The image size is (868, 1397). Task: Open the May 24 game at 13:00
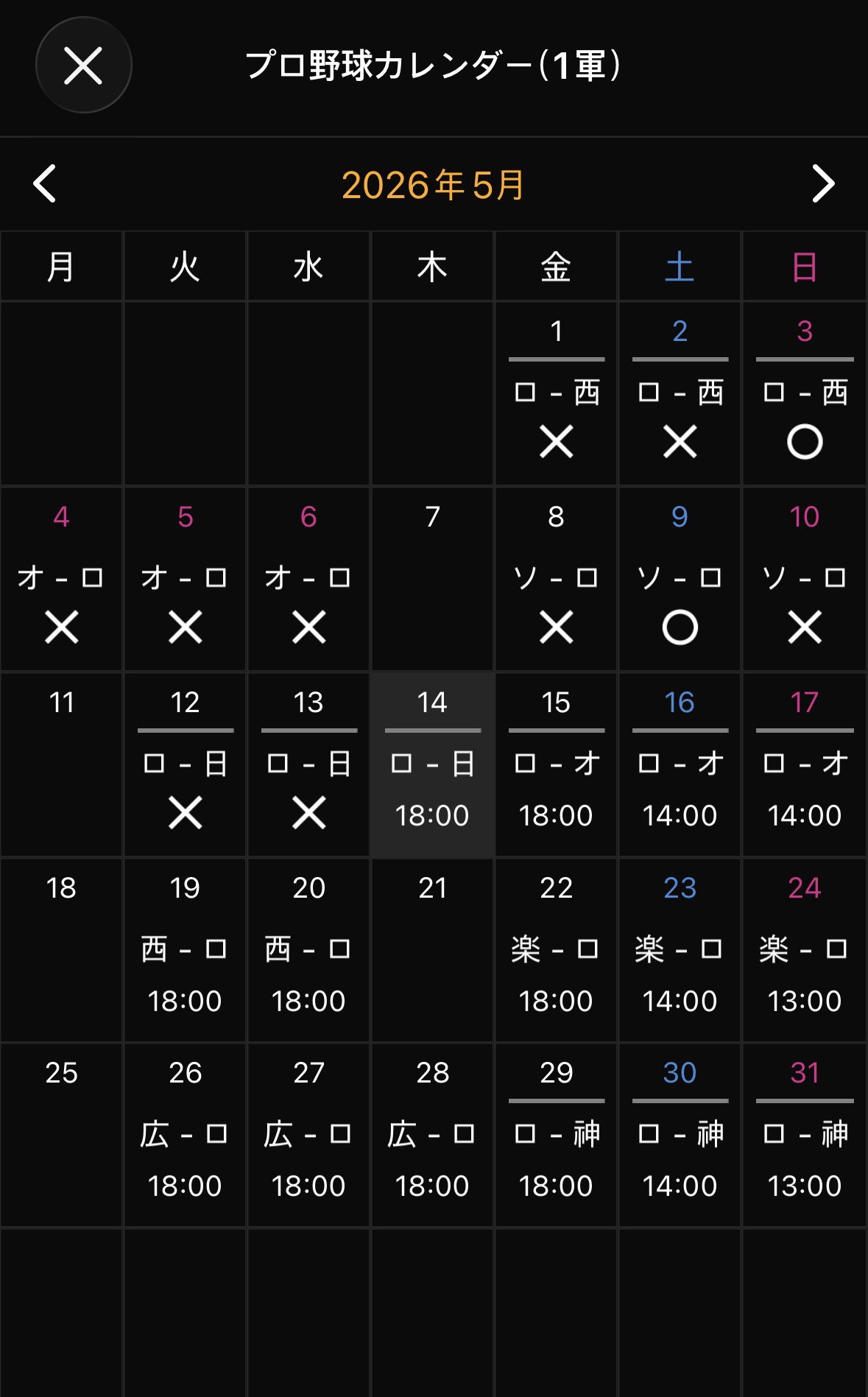point(804,950)
